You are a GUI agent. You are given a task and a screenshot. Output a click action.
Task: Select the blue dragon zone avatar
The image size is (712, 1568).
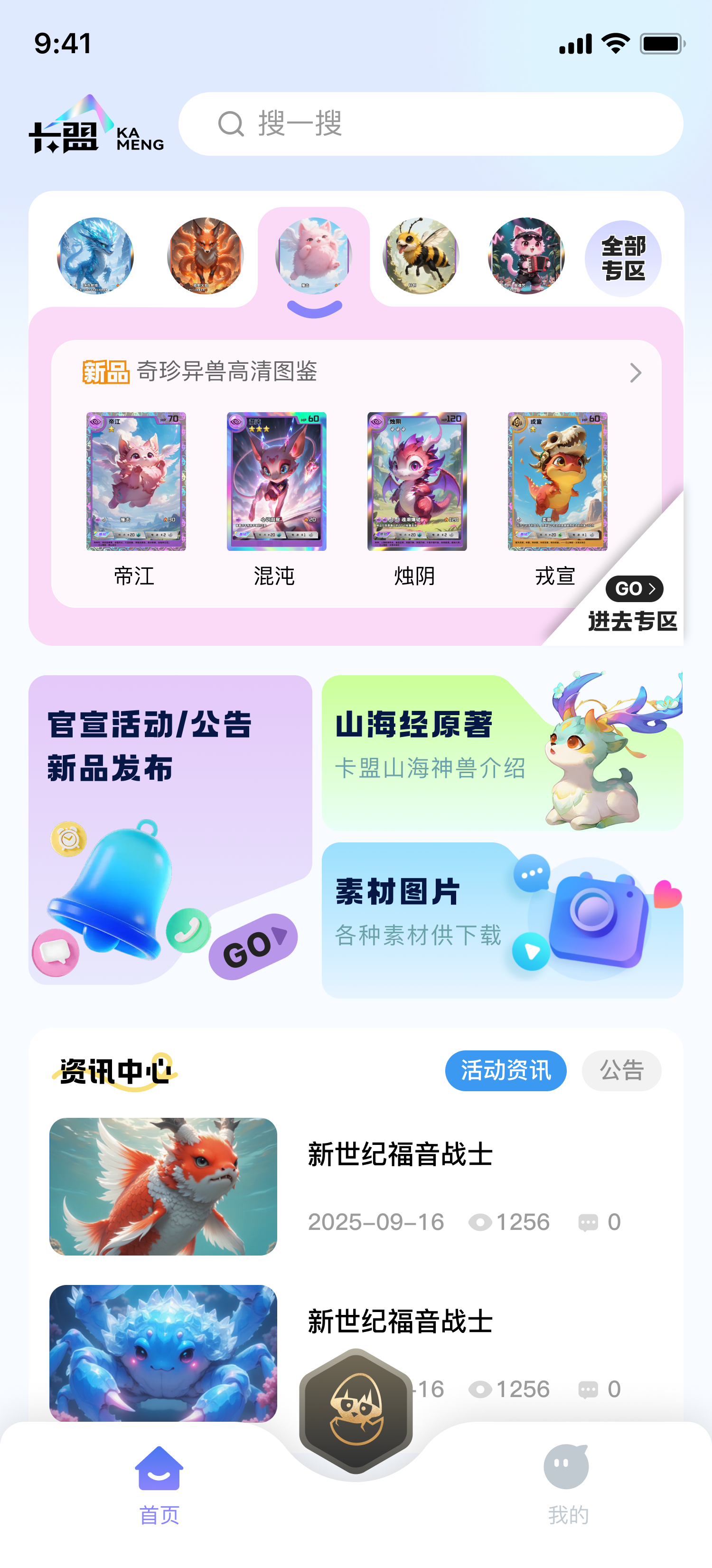[x=95, y=256]
